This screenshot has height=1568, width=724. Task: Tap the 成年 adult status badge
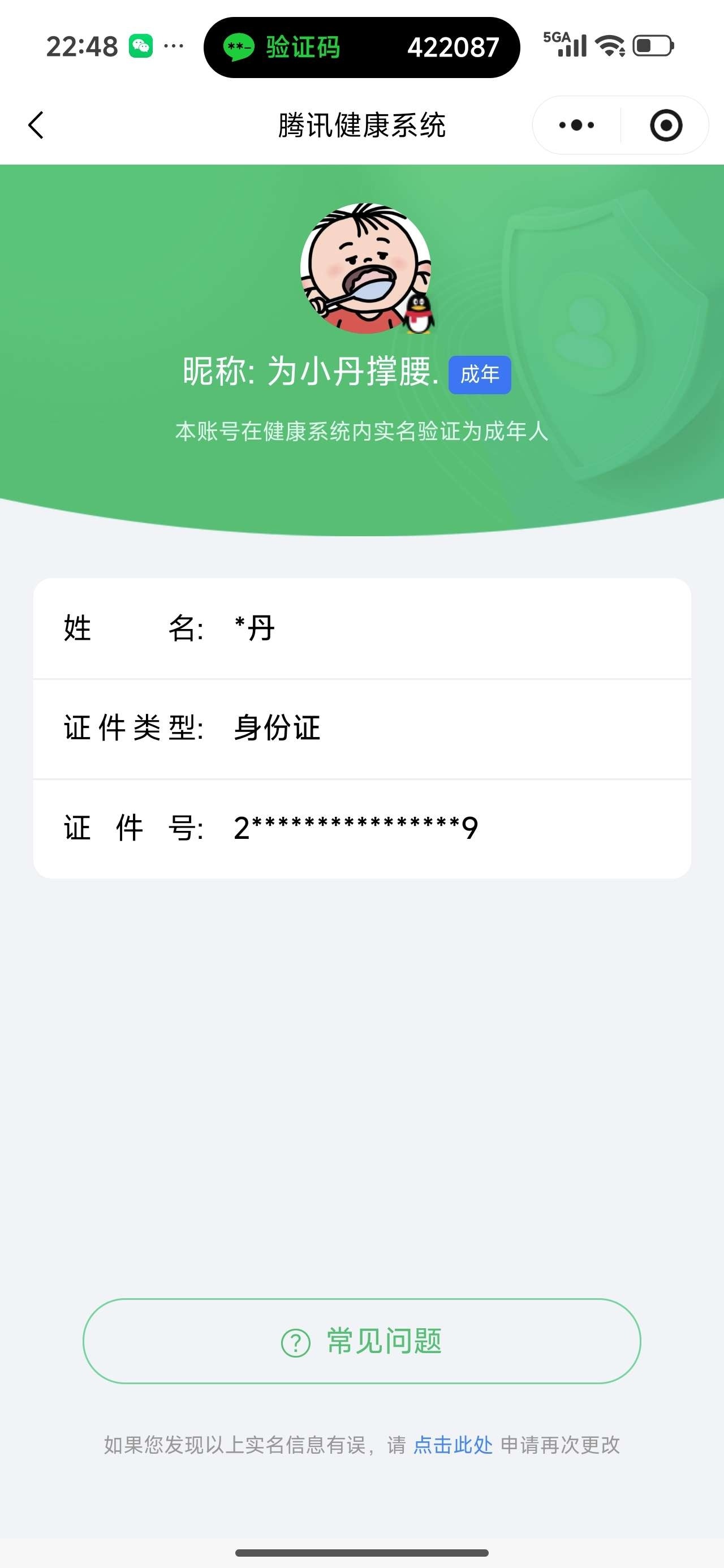click(480, 376)
